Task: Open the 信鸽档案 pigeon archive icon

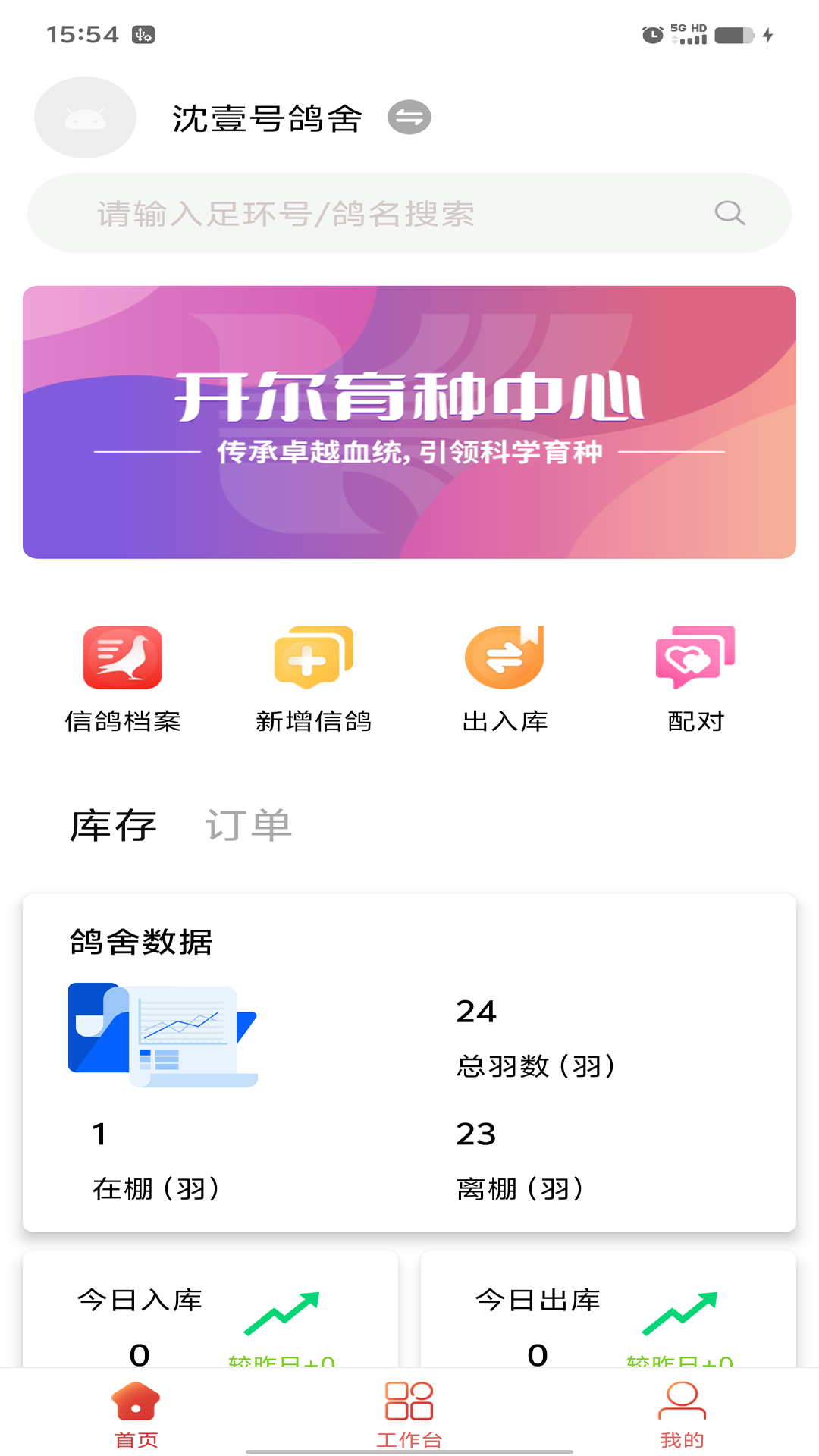Action: click(124, 660)
